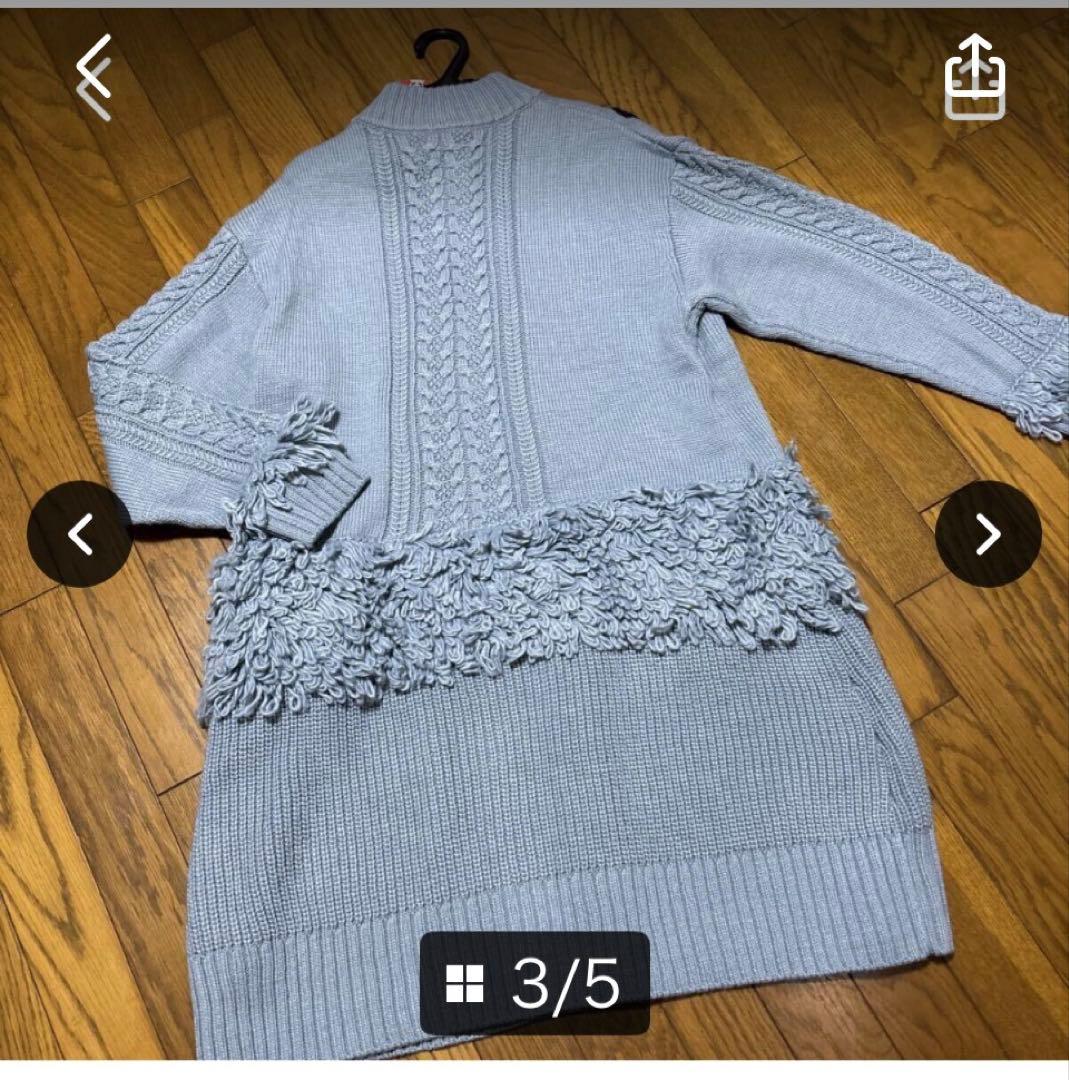1069x1080 pixels.
Task: Navigate forward through the photo carousel
Action: pos(990,535)
